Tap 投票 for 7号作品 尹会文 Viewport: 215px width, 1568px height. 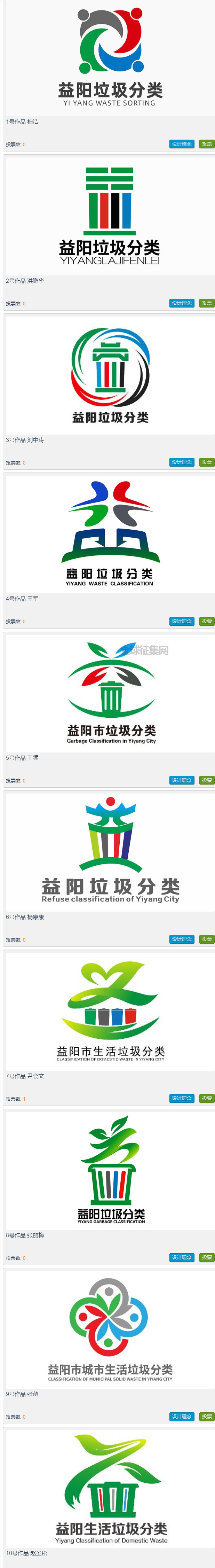tap(207, 1098)
